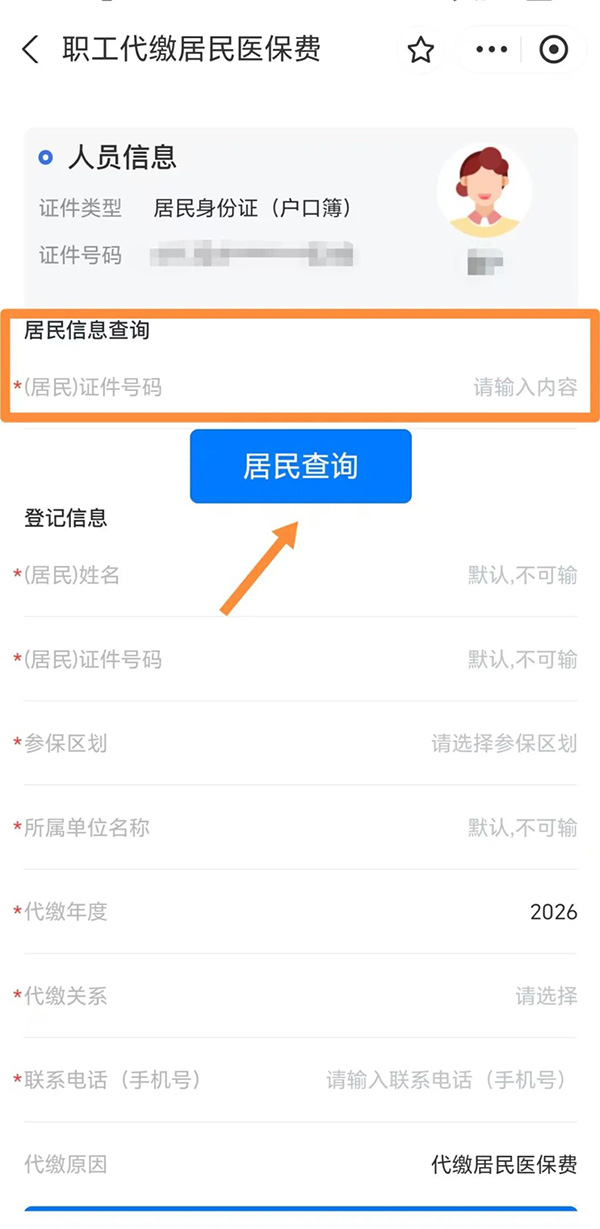Tap the blue 居民查询 button
Screen dimensions: 600x1229
[300, 466]
